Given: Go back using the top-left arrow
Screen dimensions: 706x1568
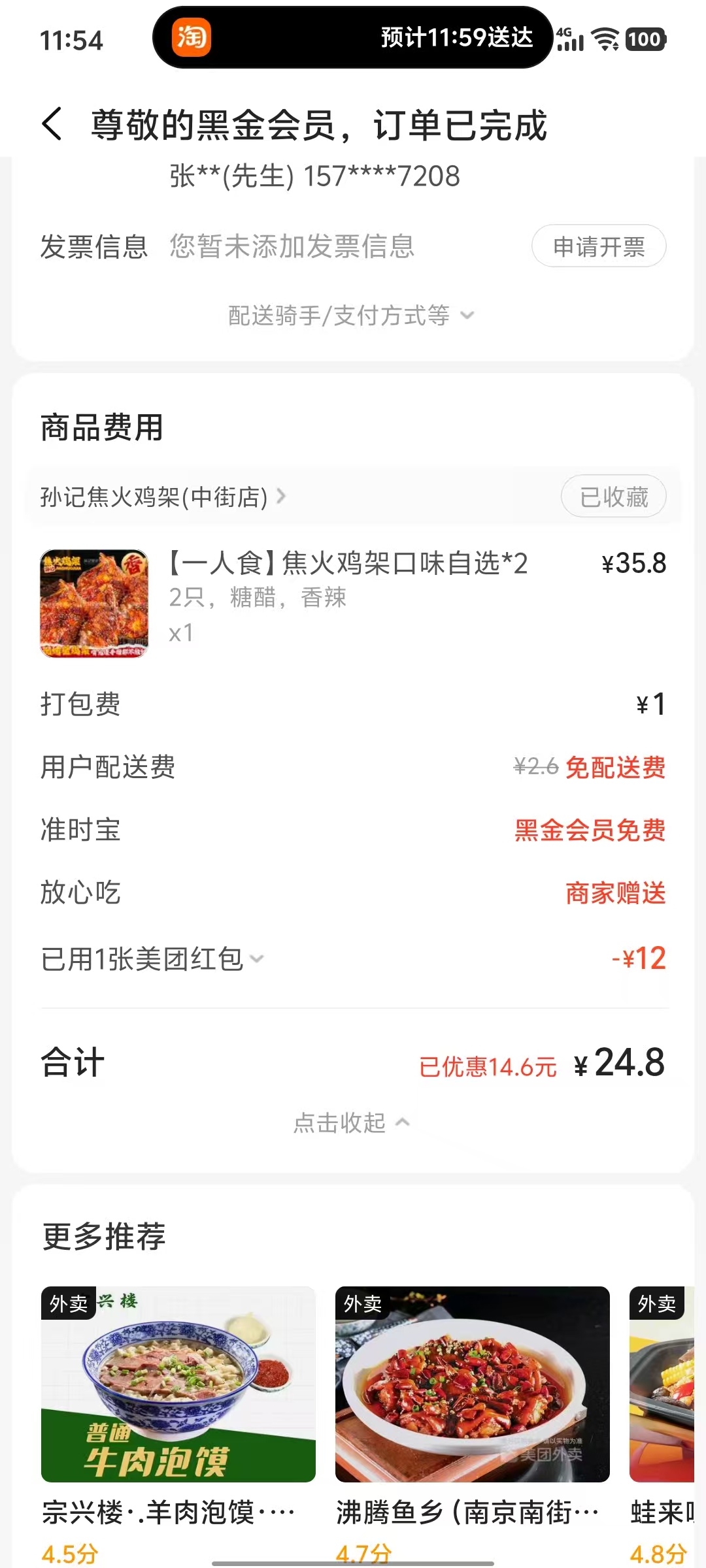Looking at the screenshot, I should tap(52, 124).
